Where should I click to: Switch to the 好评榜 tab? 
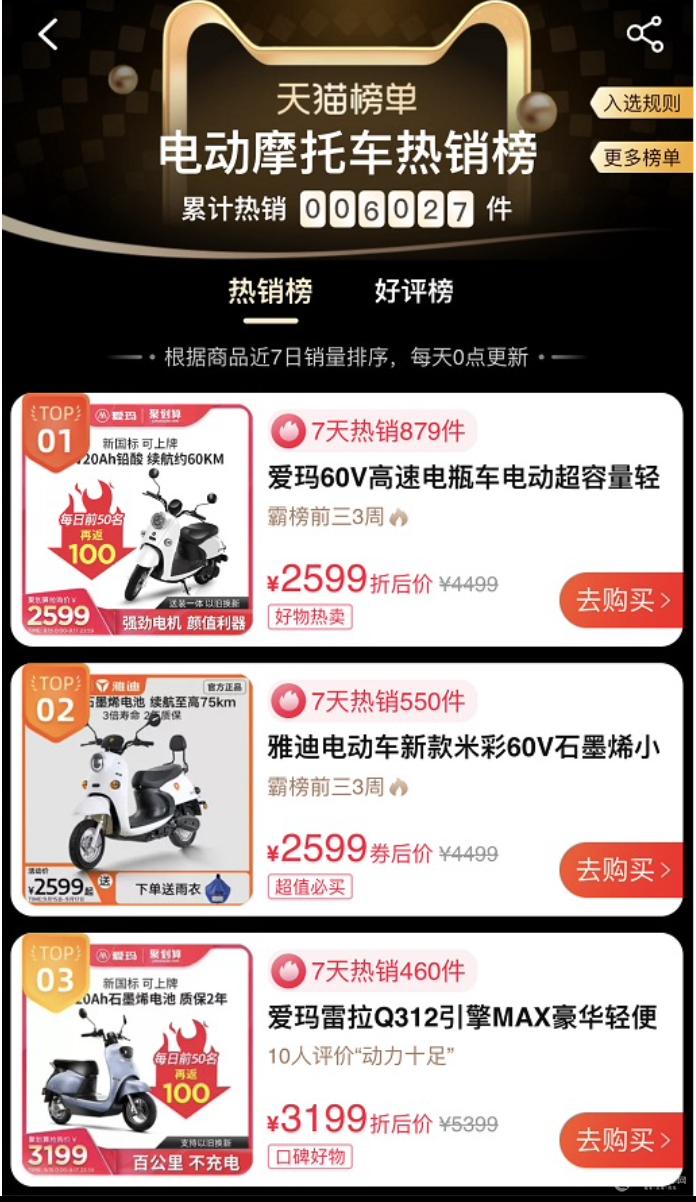pyautogui.click(x=413, y=292)
